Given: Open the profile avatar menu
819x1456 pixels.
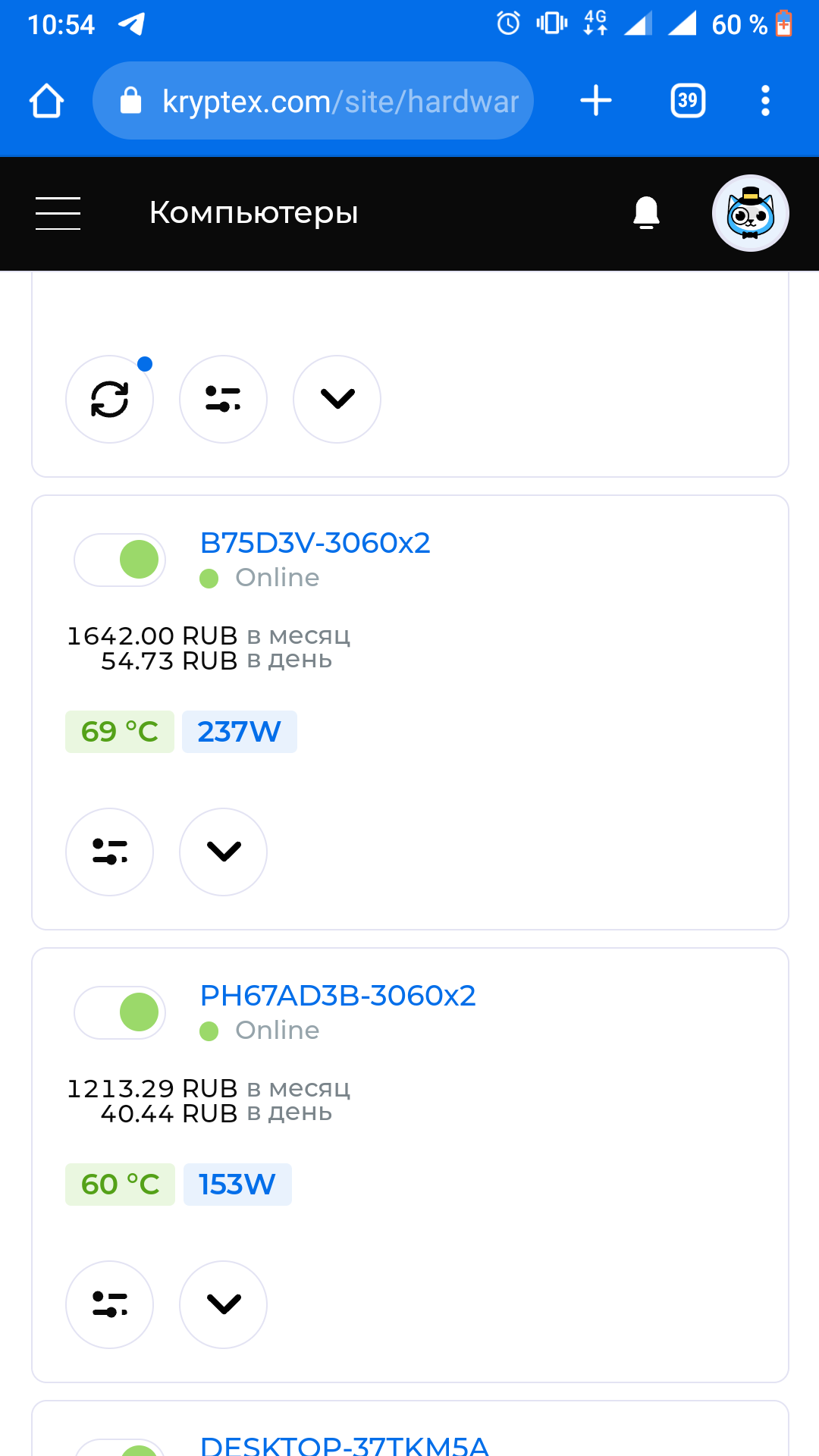Looking at the screenshot, I should click(x=750, y=213).
